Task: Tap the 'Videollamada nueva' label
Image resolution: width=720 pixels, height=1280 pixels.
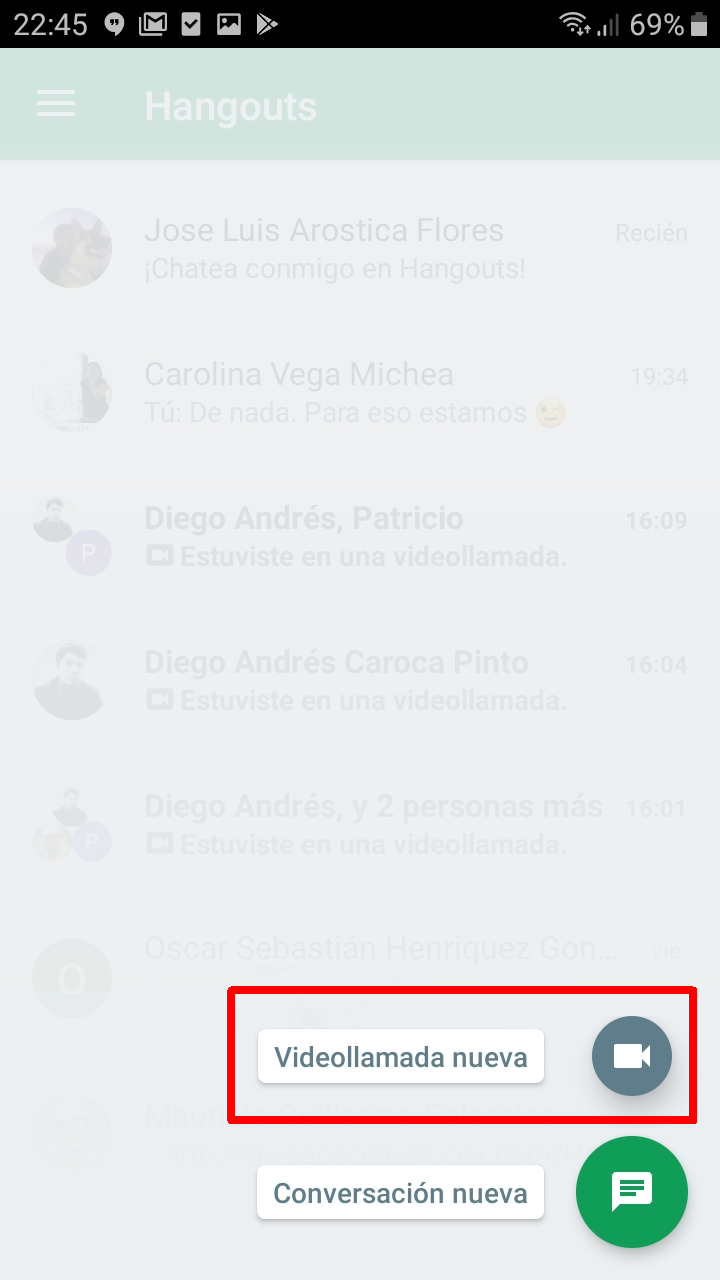Action: click(400, 1057)
